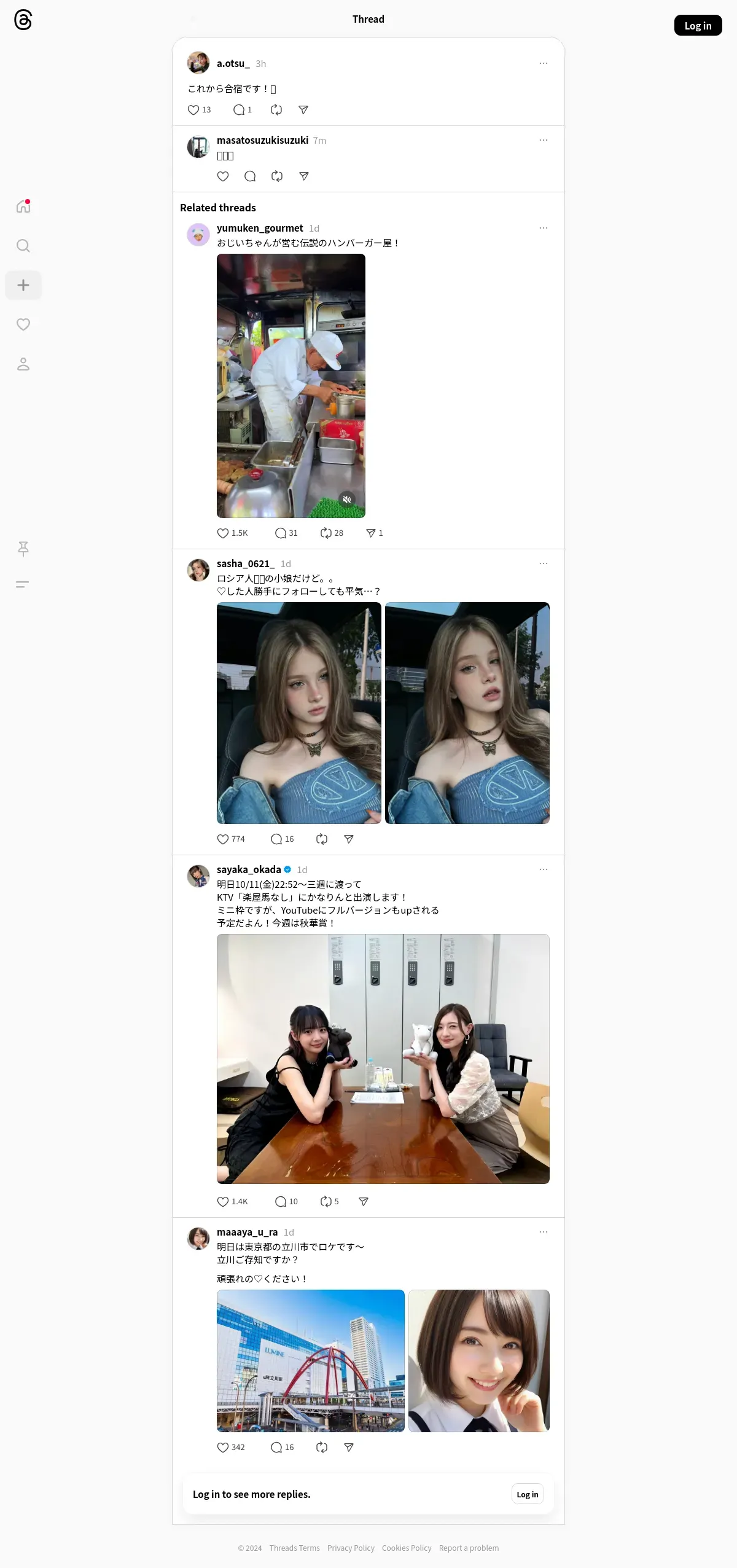
Task: Tap the Log in button in top corner
Action: [698, 25]
